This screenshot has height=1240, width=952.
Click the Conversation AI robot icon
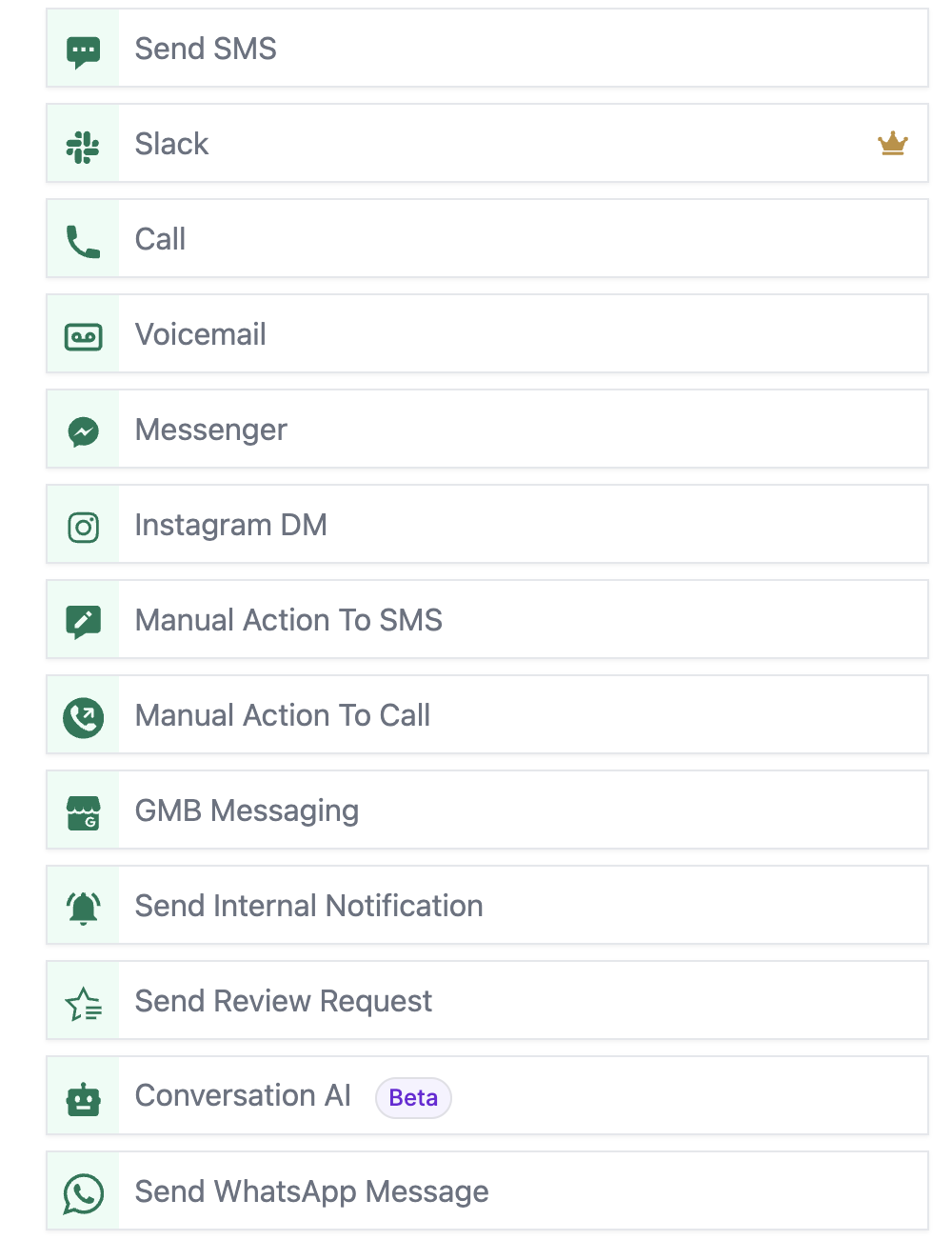83,1096
